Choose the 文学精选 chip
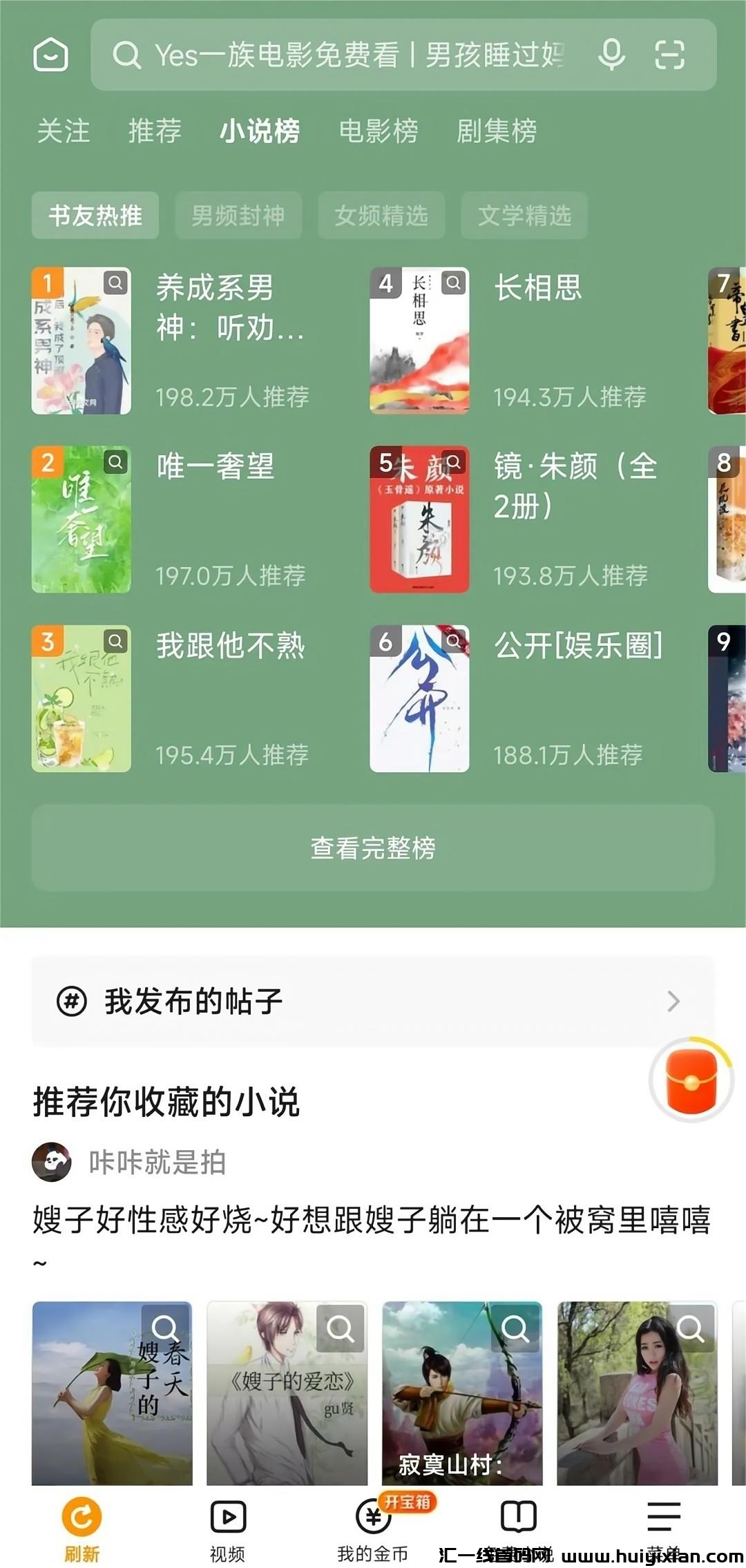Viewport: 746px width, 1568px height. (x=524, y=216)
